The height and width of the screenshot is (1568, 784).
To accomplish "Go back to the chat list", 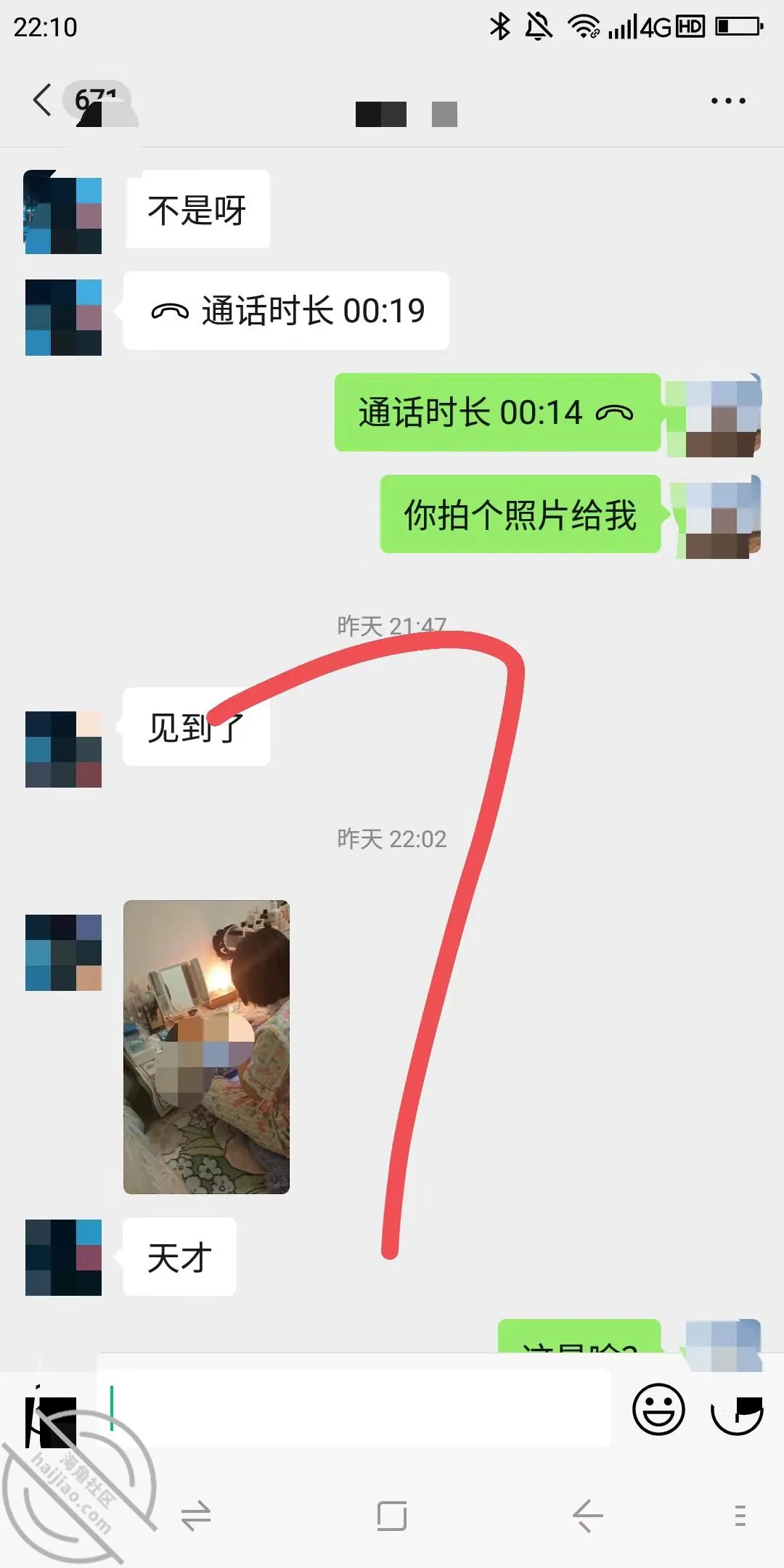I will click(x=42, y=99).
